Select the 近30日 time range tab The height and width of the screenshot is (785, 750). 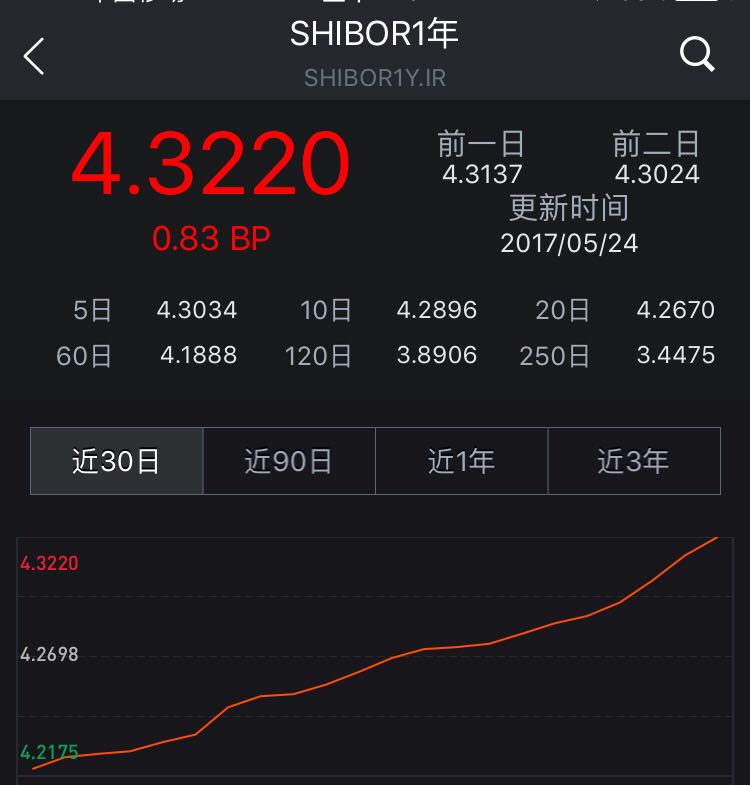(117, 461)
